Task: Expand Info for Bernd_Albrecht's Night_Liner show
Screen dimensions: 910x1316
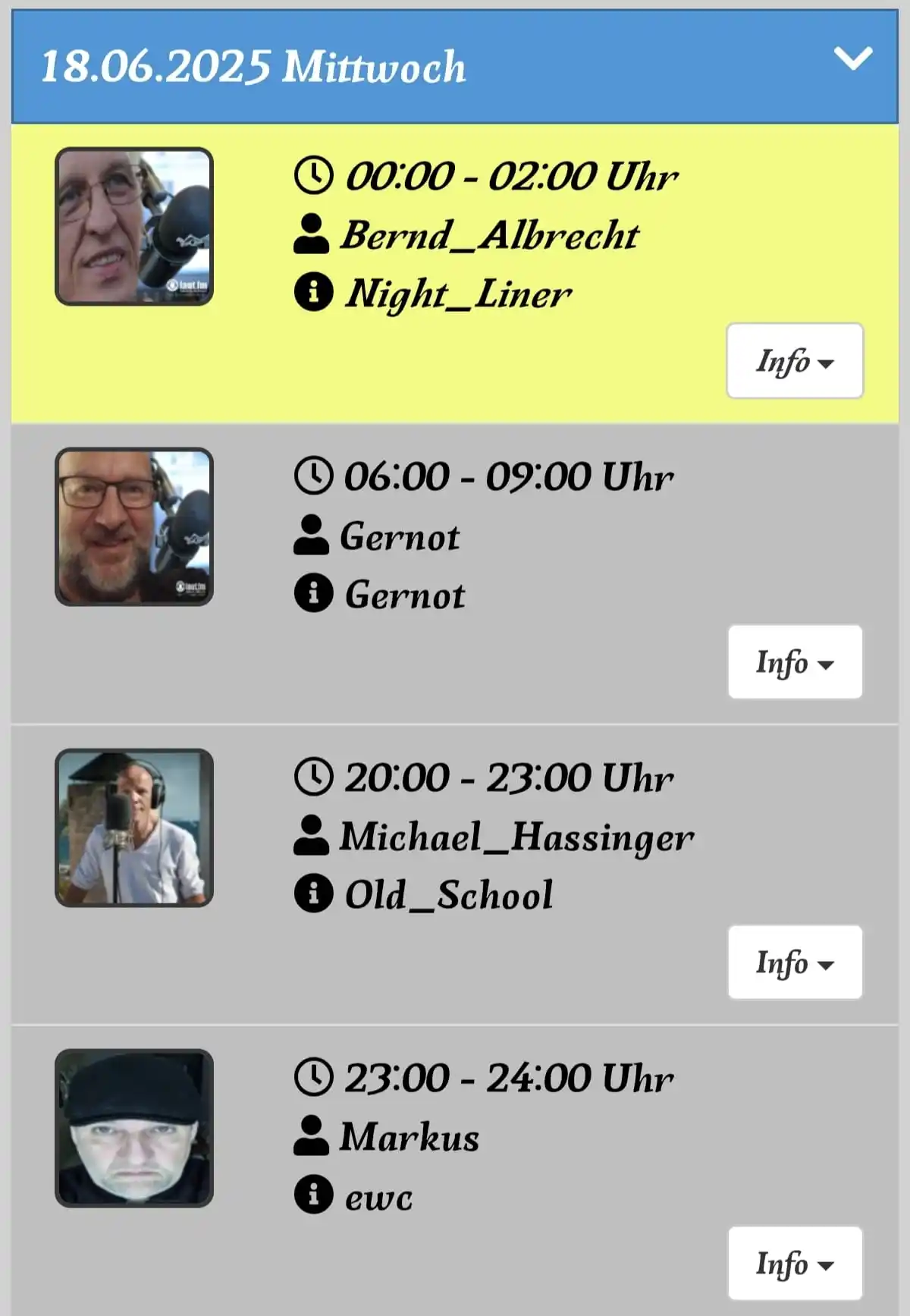Action: click(794, 361)
